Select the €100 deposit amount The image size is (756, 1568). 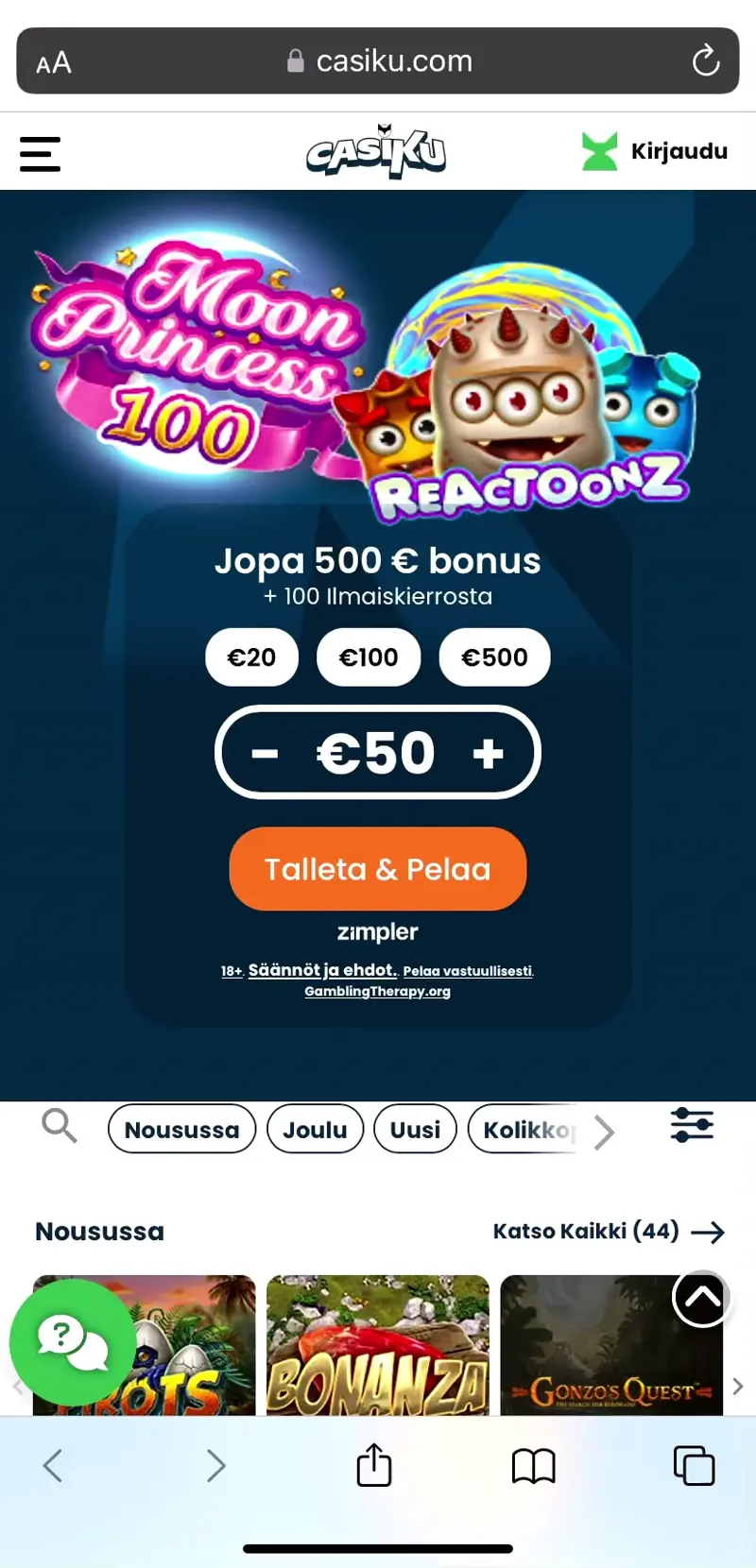pos(369,657)
